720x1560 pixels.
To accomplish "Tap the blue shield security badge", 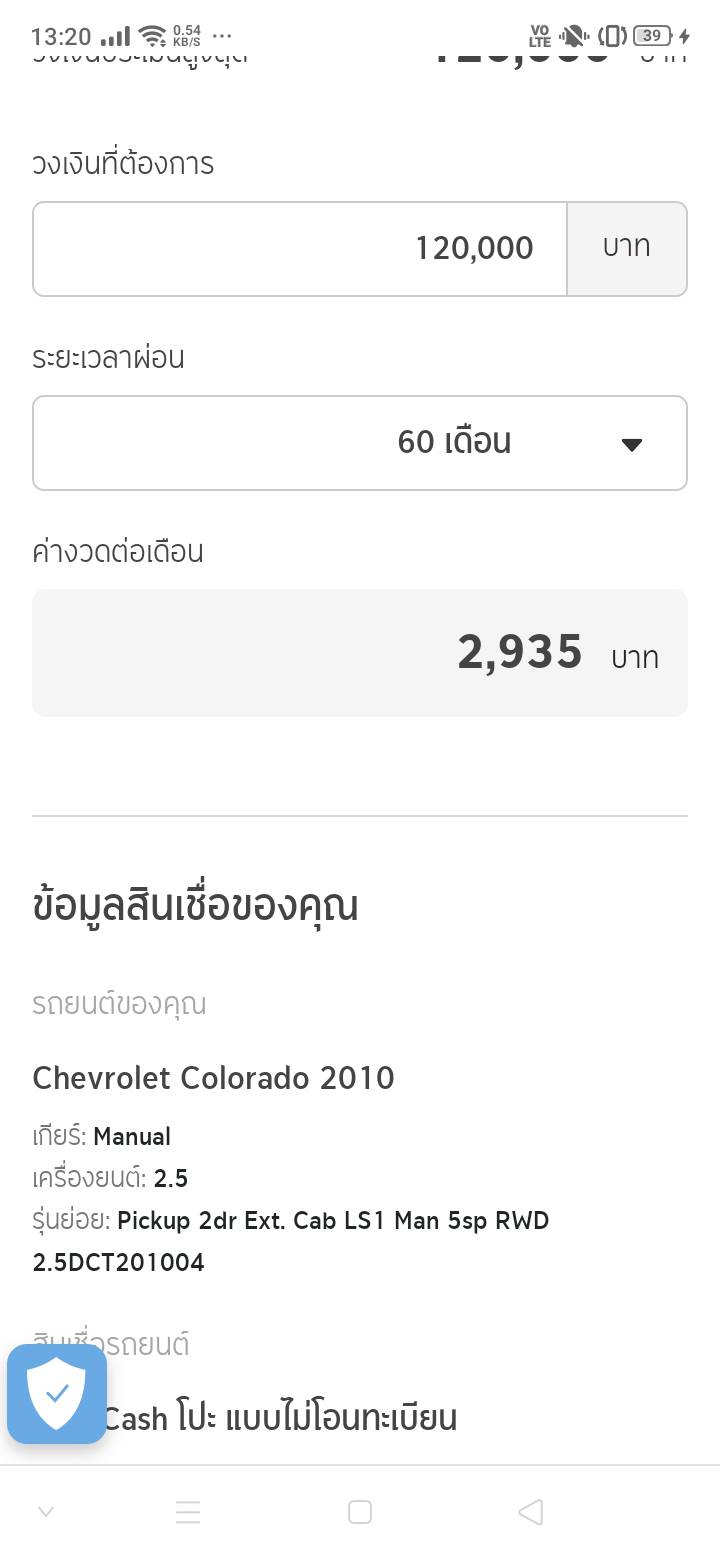I will pyautogui.click(x=57, y=1393).
